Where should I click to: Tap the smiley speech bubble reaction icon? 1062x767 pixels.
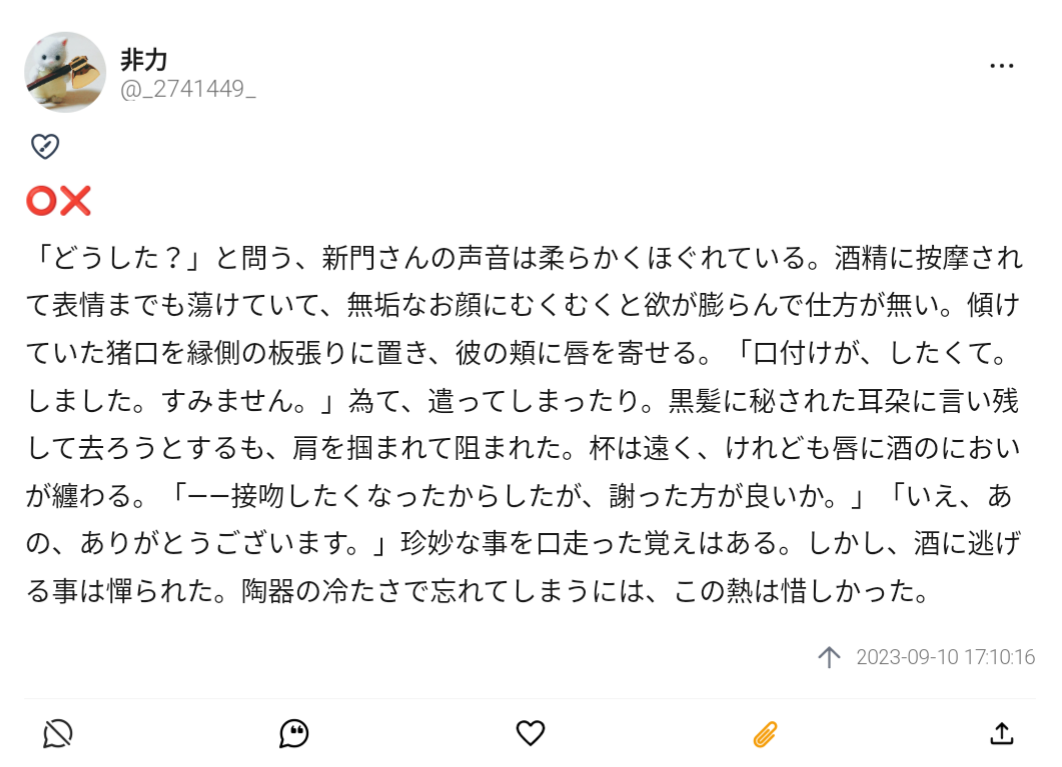[293, 734]
